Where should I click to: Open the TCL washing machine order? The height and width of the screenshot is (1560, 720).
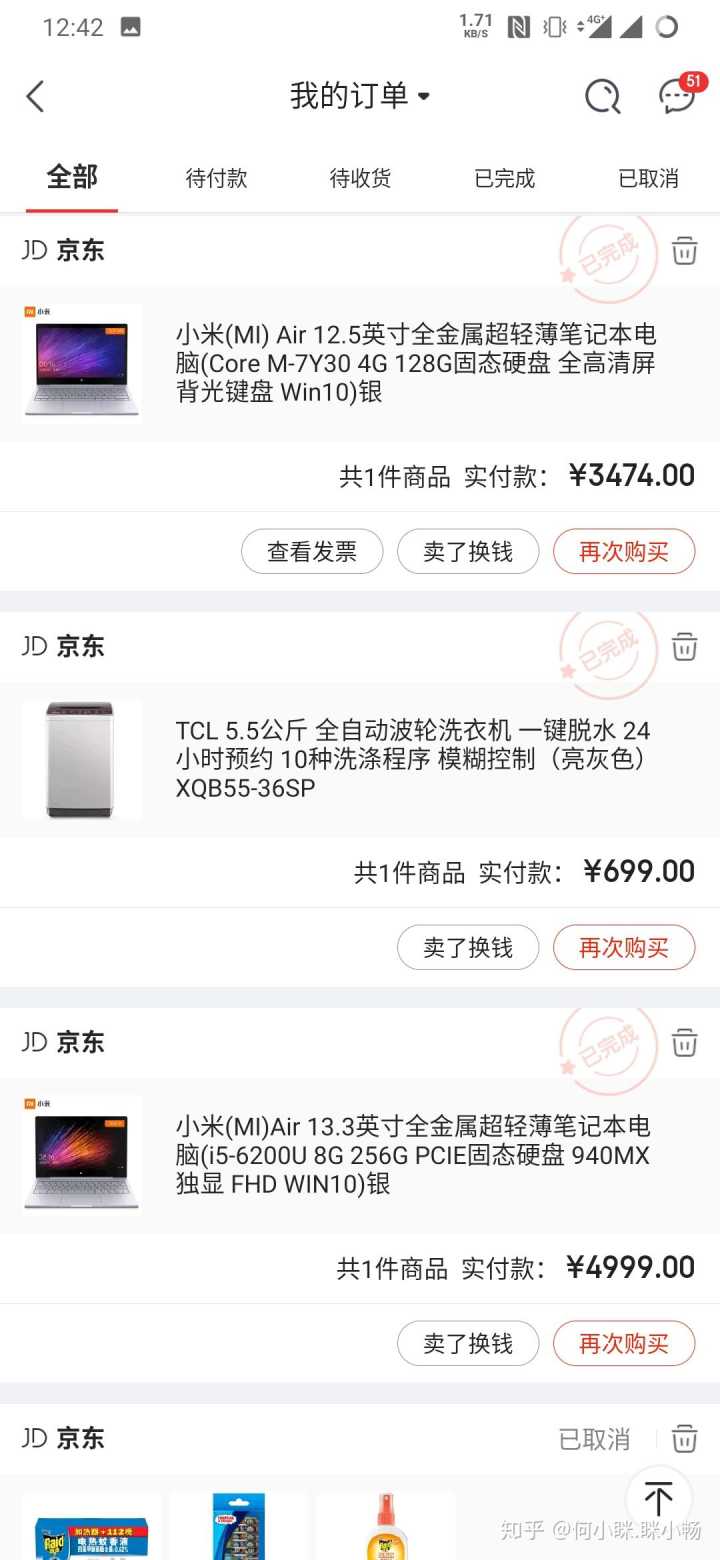412,760
